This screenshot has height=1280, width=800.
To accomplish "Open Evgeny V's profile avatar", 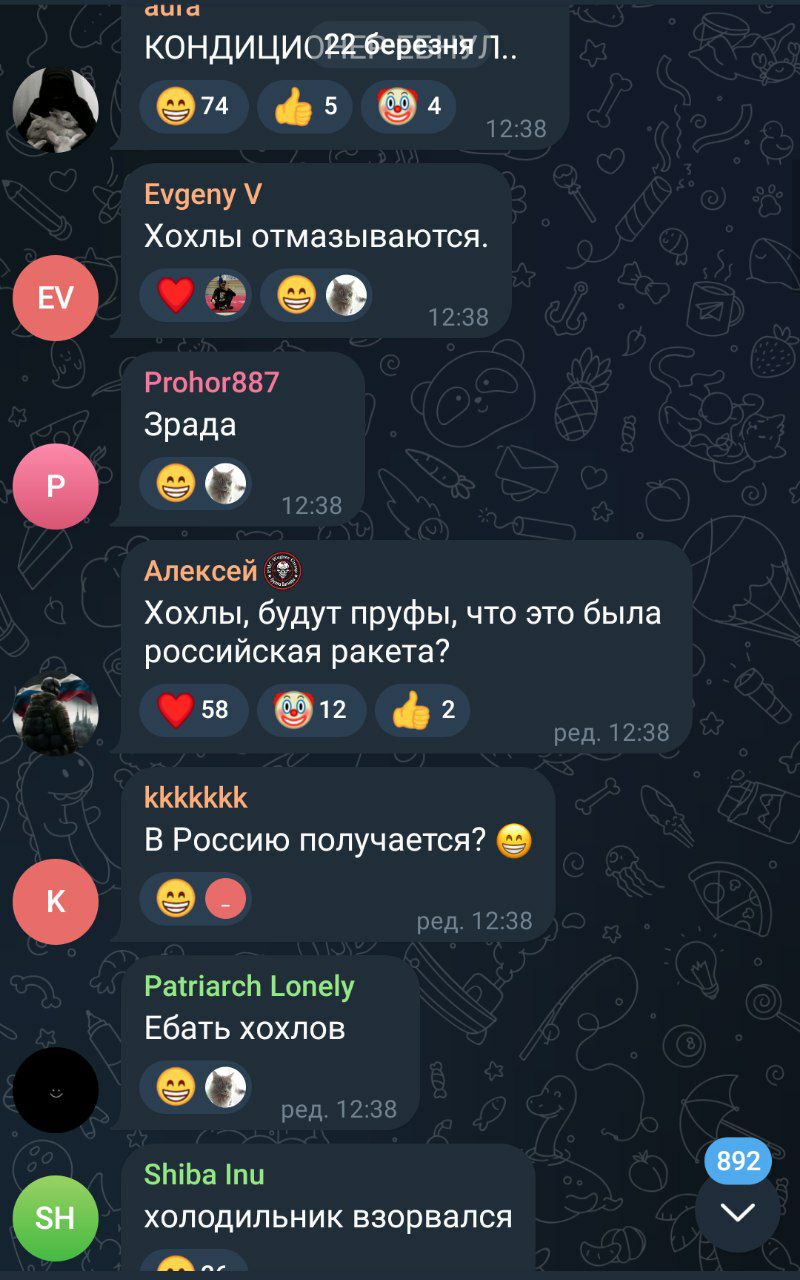I will pyautogui.click(x=55, y=297).
